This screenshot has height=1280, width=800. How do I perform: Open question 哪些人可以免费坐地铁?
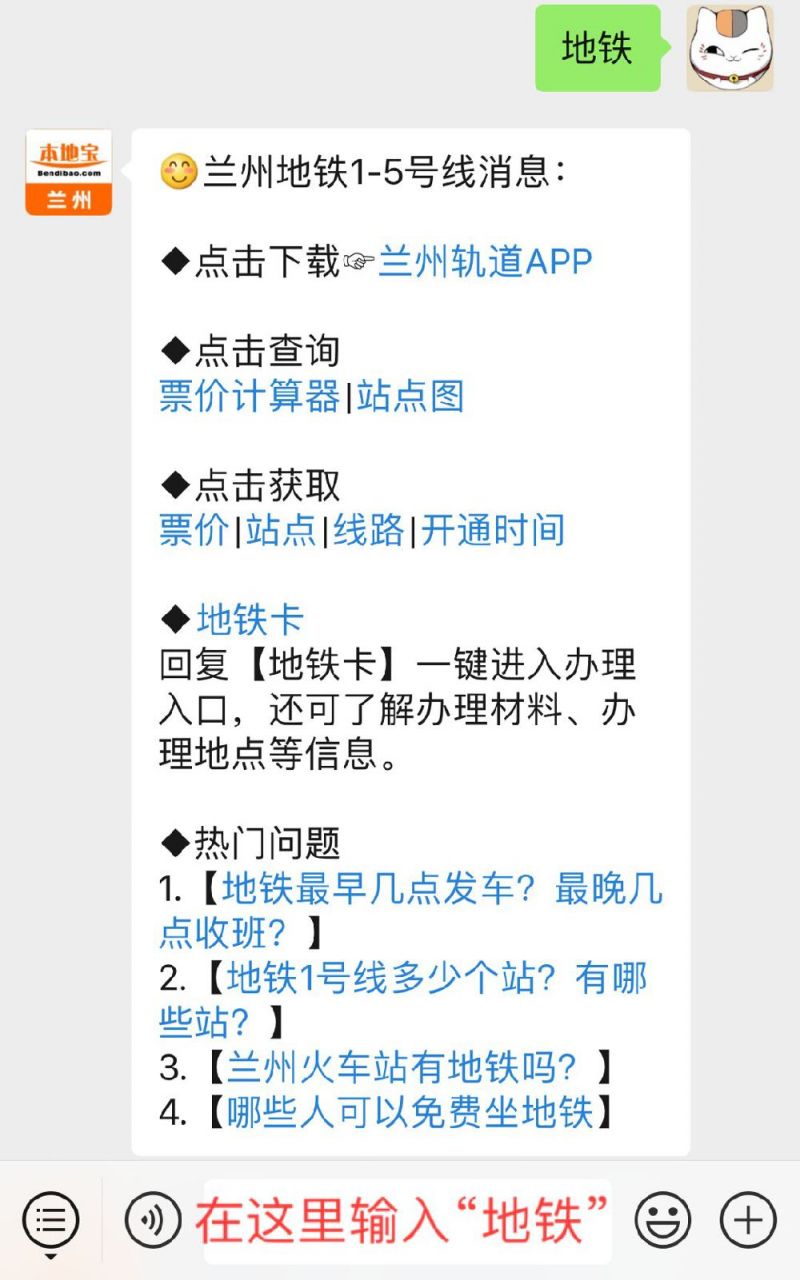pos(410,1112)
